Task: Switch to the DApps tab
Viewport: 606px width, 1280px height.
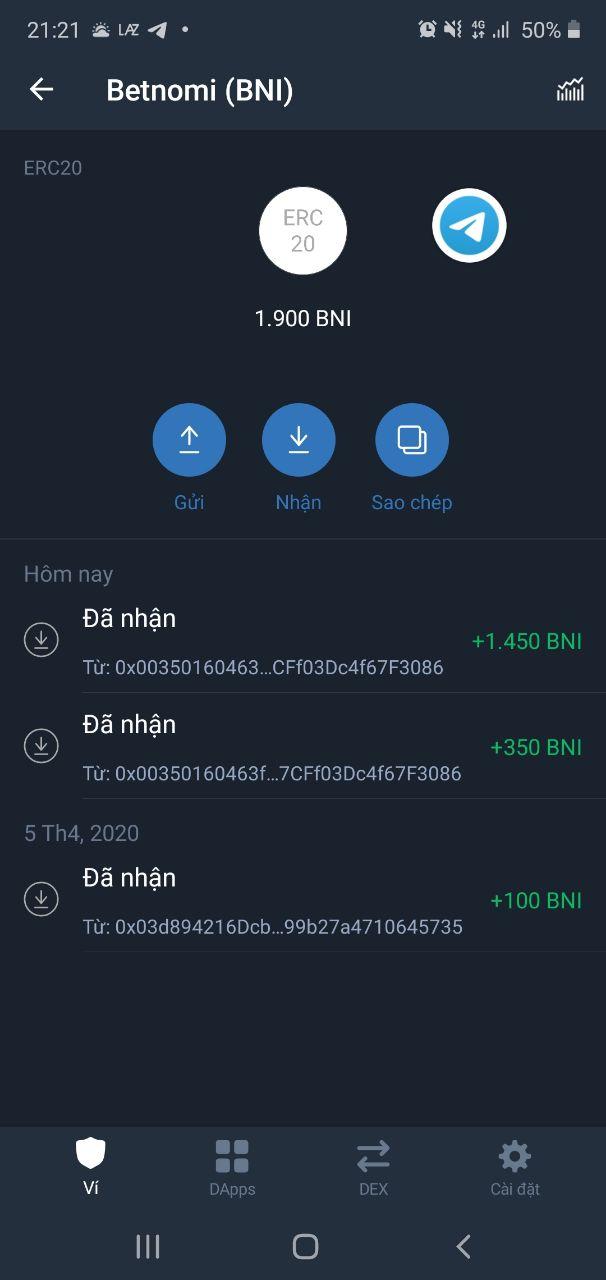Action: [232, 1167]
